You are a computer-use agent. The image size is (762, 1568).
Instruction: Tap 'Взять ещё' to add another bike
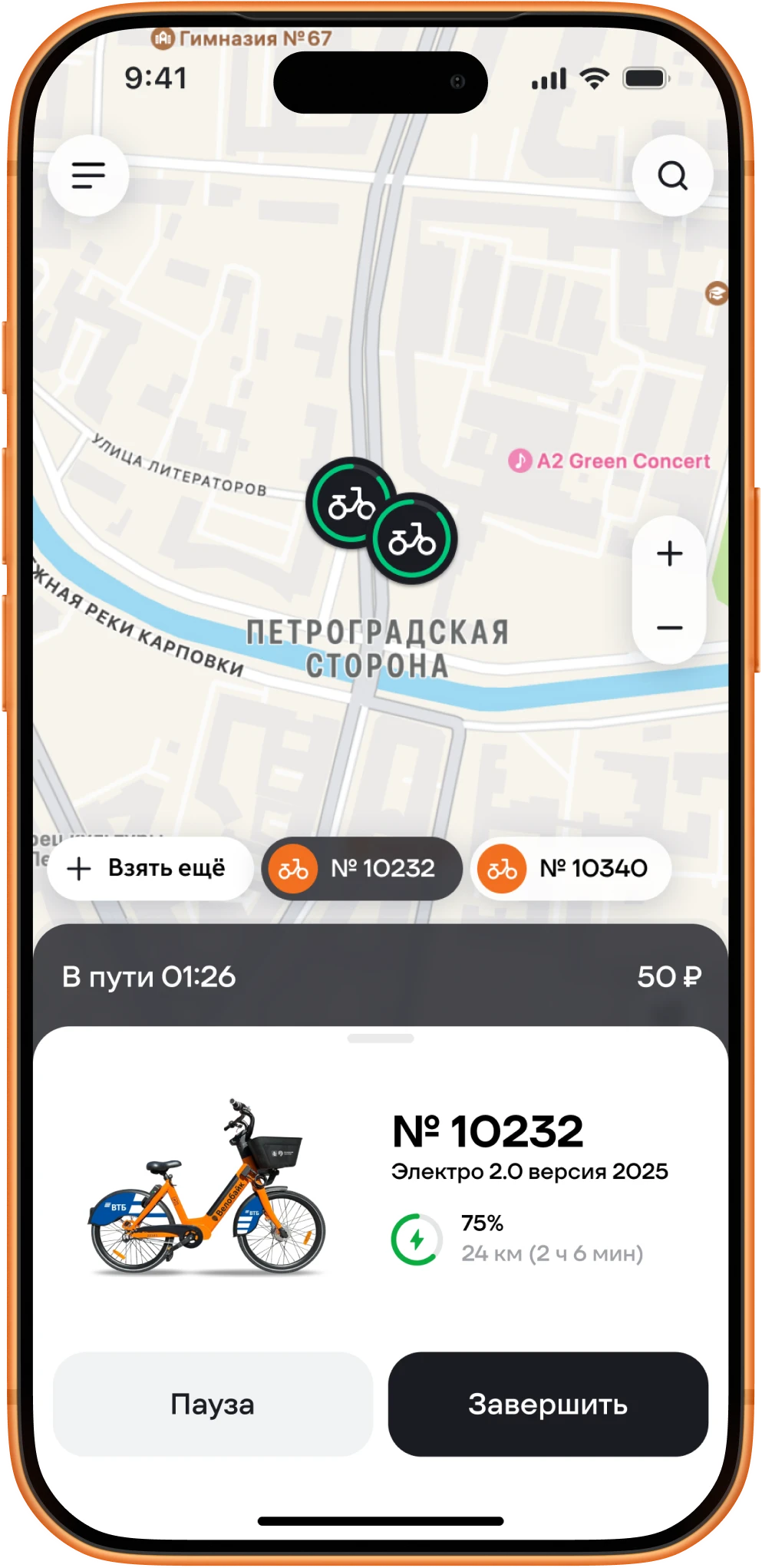pos(150,869)
